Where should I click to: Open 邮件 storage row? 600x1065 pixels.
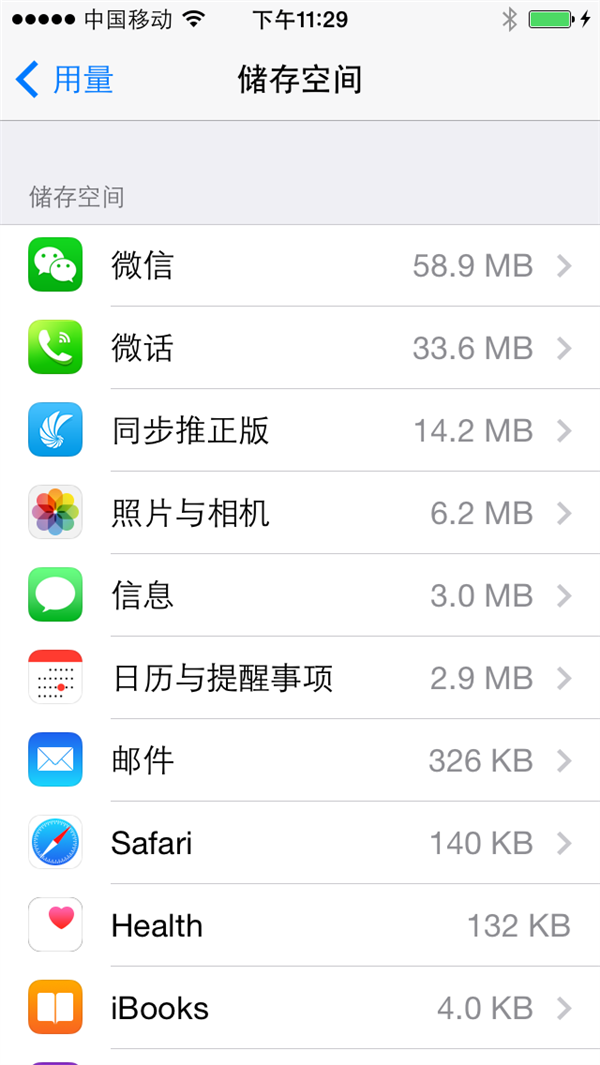point(300,761)
